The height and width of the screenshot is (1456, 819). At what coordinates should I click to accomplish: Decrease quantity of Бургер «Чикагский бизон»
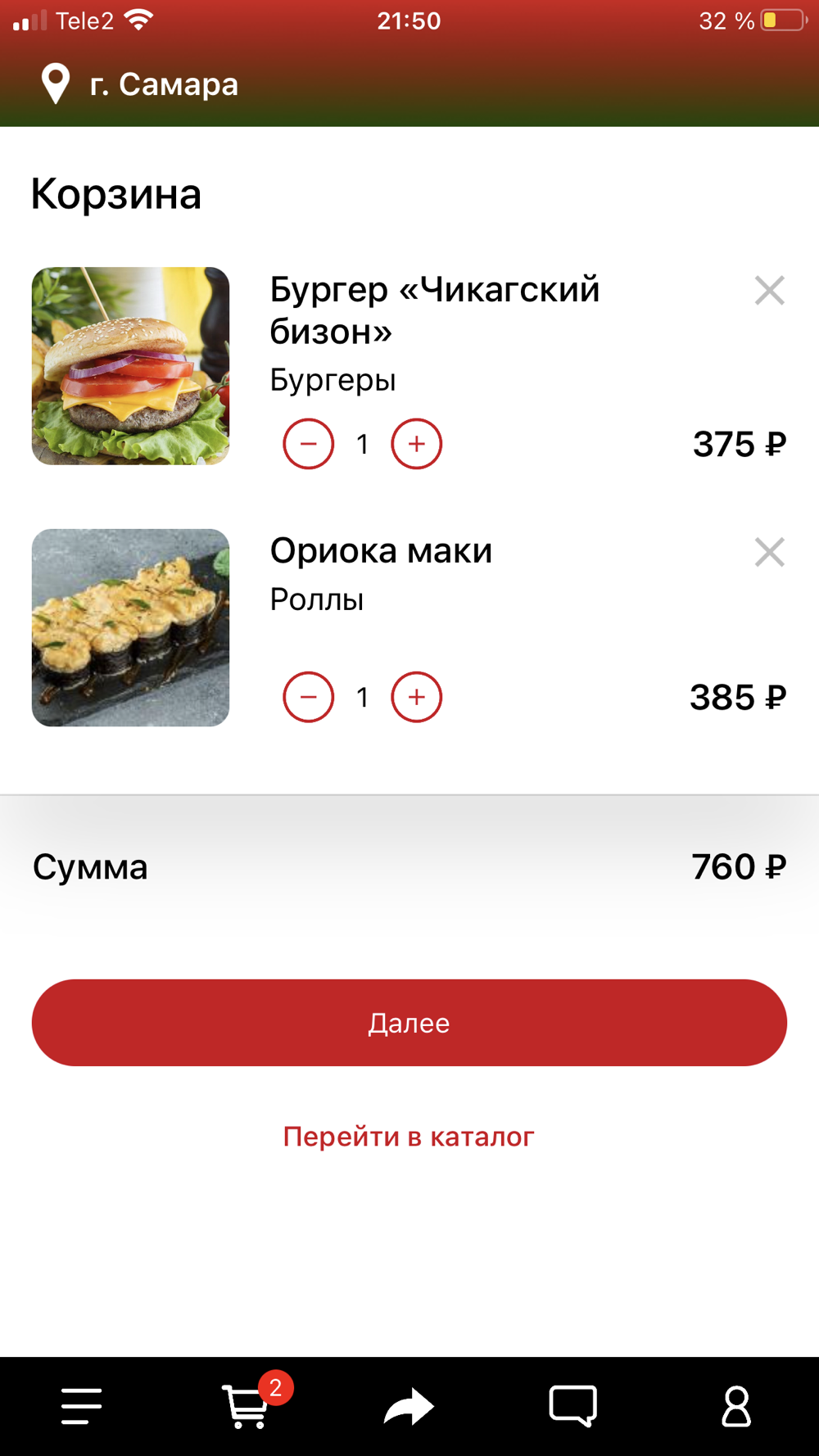[308, 444]
